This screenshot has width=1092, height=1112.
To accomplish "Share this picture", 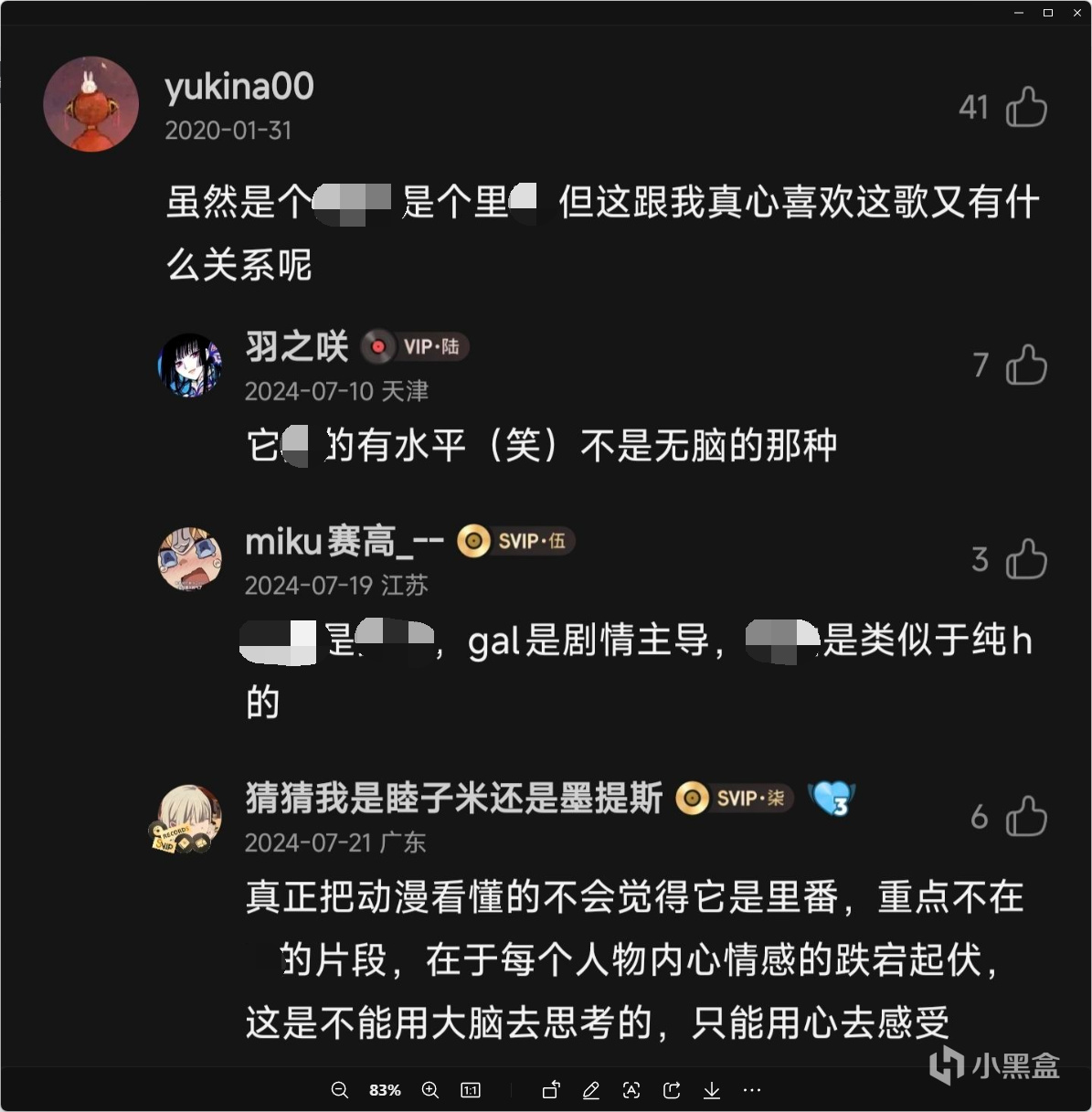I will (x=672, y=1090).
